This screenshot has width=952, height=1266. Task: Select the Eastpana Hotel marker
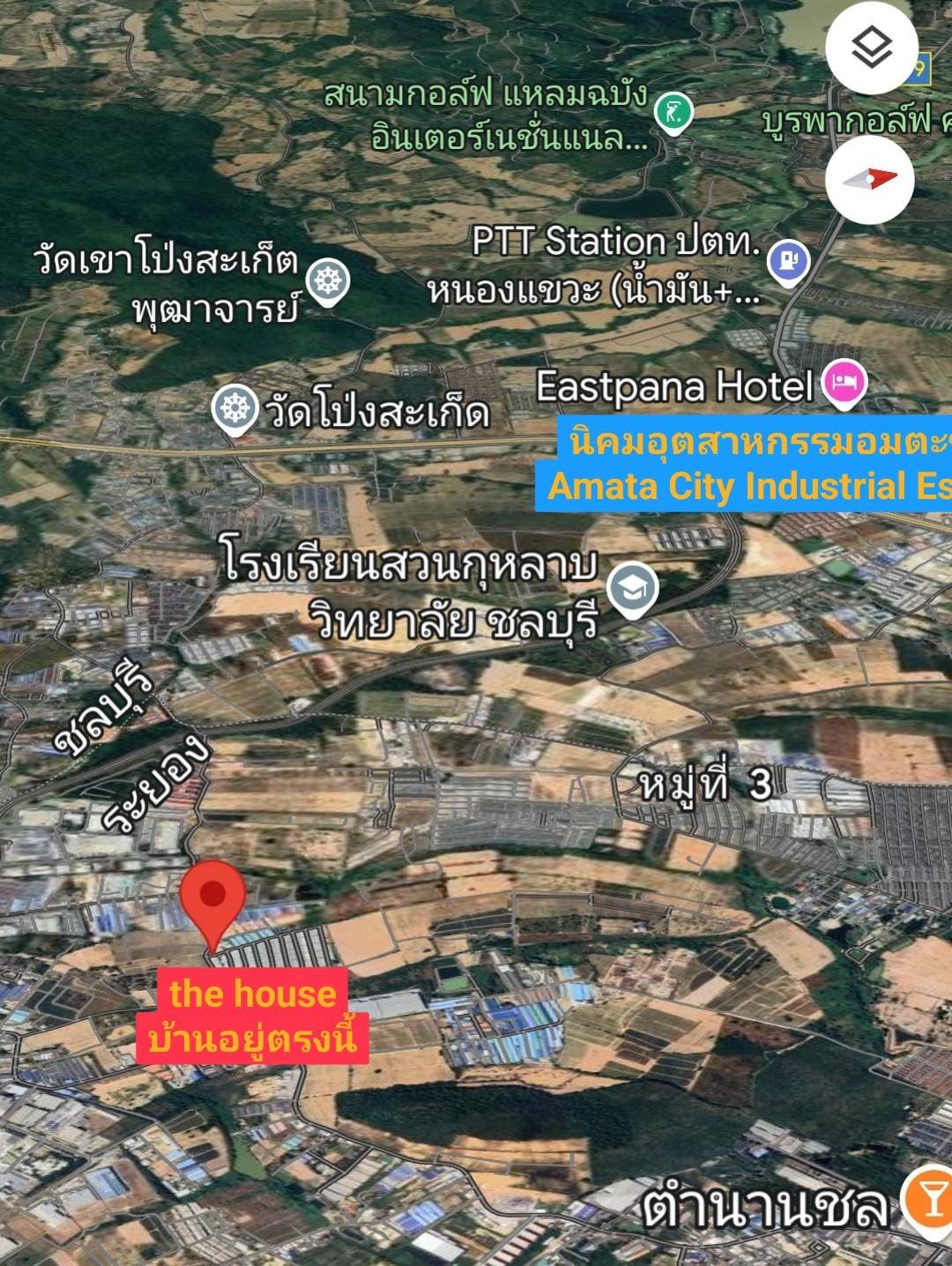click(844, 384)
